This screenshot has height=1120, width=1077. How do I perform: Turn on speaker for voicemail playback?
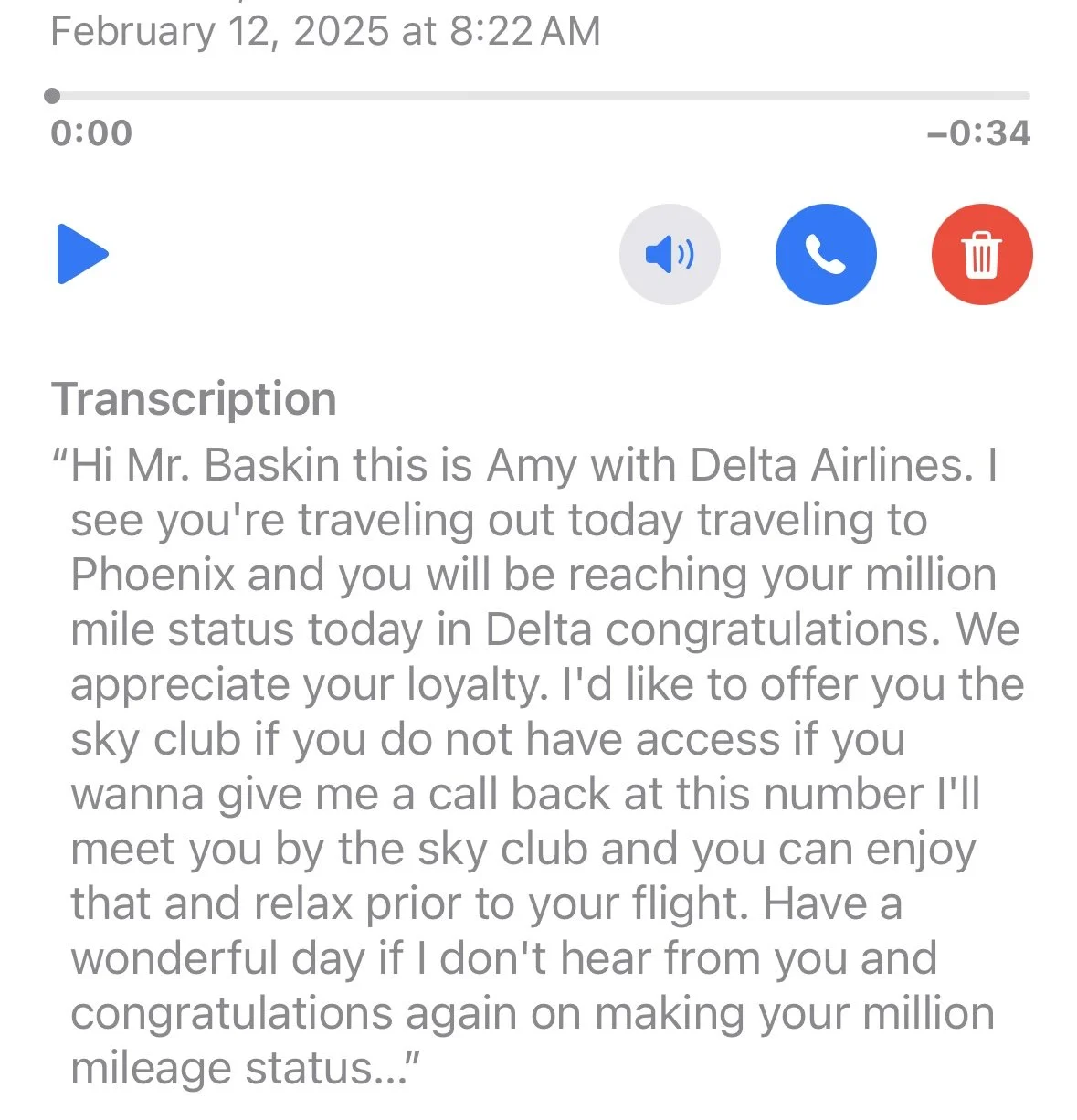click(x=670, y=254)
